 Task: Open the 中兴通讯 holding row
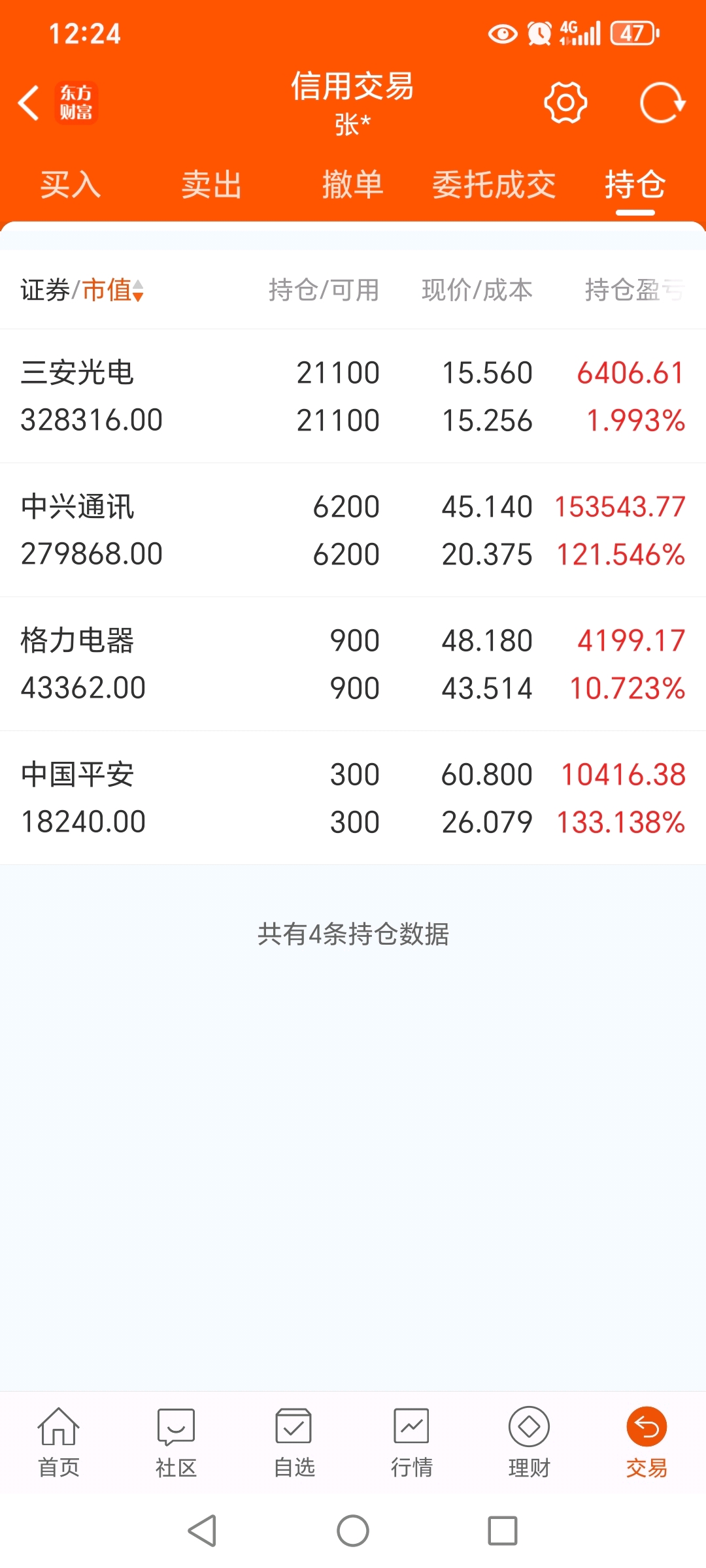(353, 530)
